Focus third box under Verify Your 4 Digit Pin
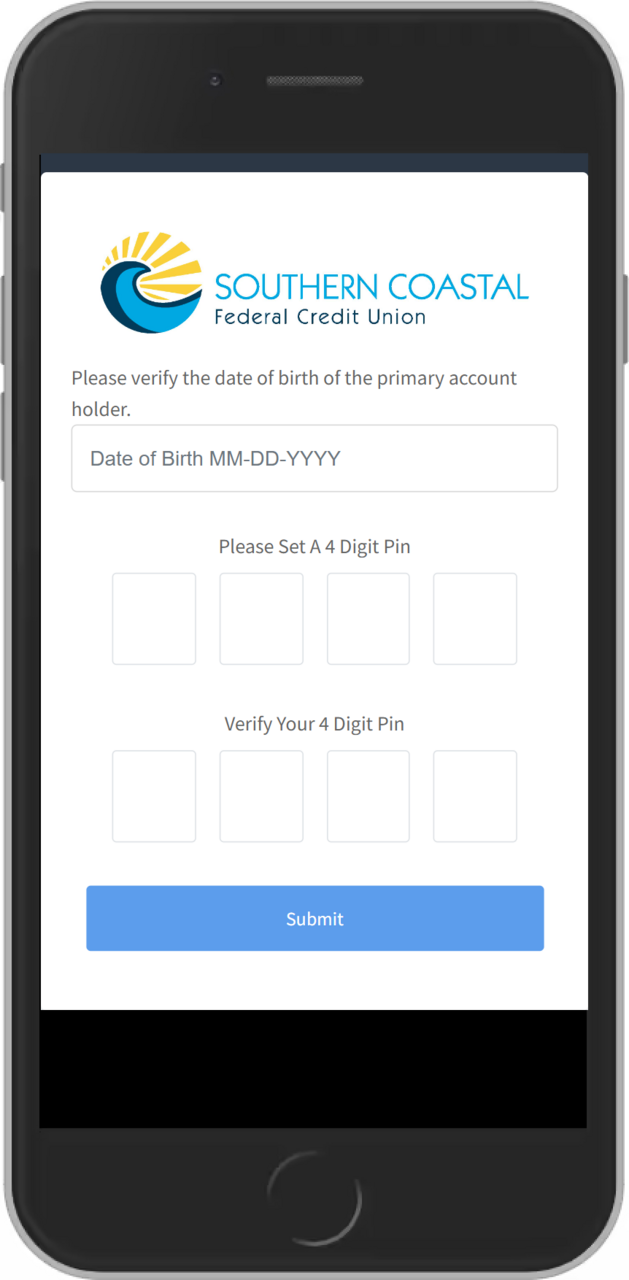 [368, 796]
